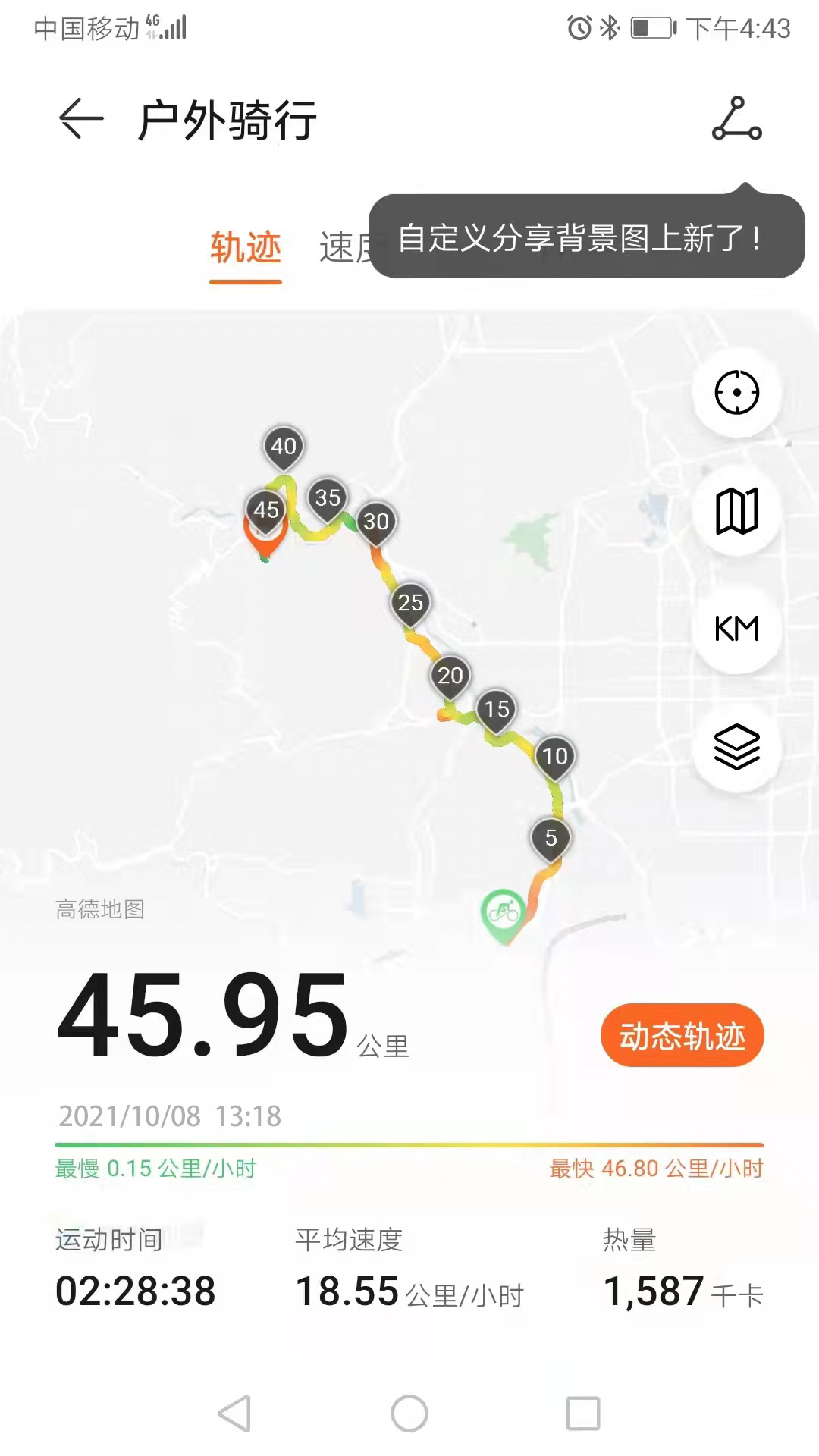The height and width of the screenshot is (1456, 819).
Task: Switch to the 轨迹 tab
Action: pyautogui.click(x=246, y=248)
